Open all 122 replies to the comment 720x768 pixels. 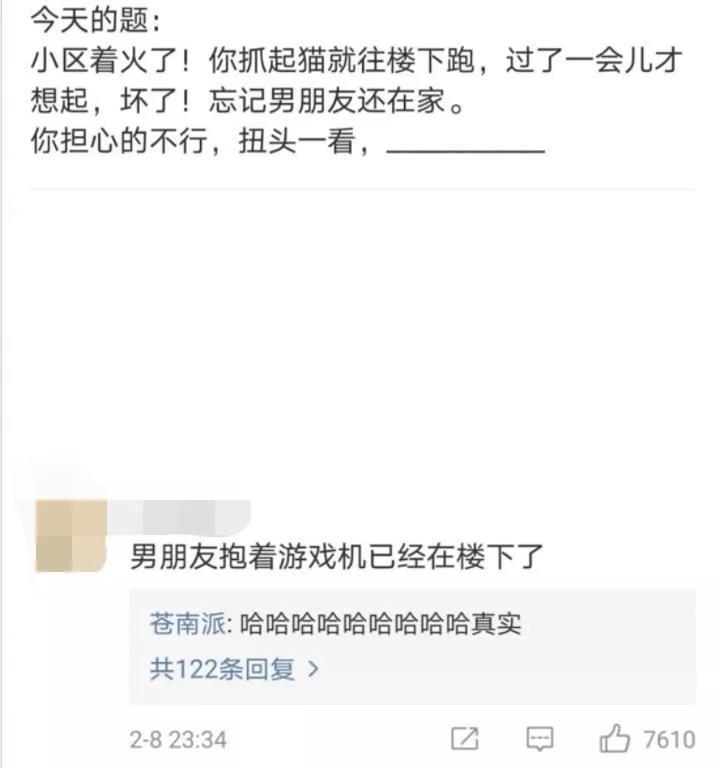(234, 669)
